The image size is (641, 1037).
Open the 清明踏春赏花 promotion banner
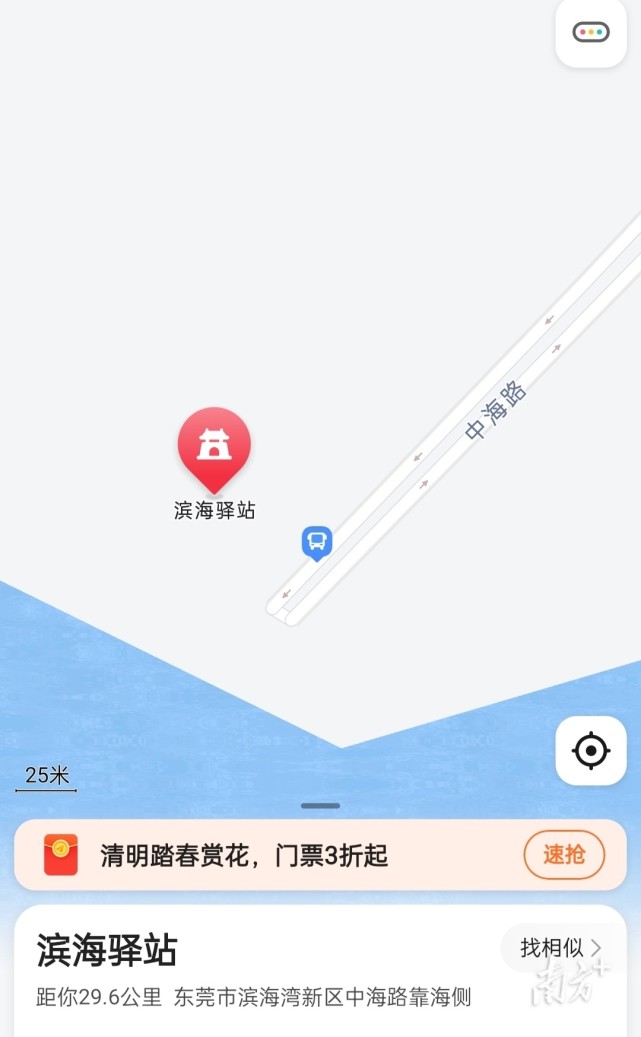click(320, 854)
